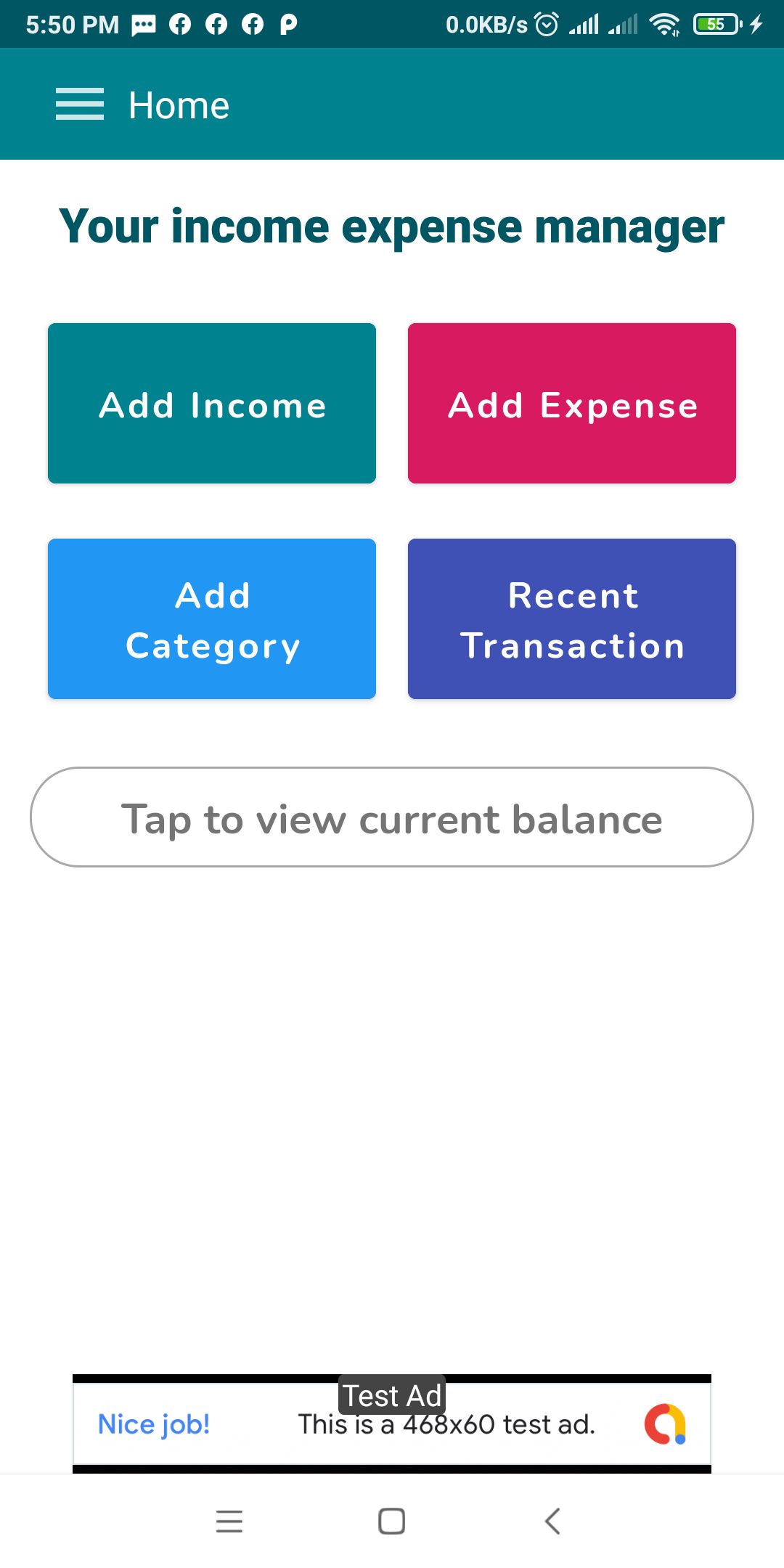Tap to view current balance
Screen dimensions: 784x1568
tap(392, 817)
